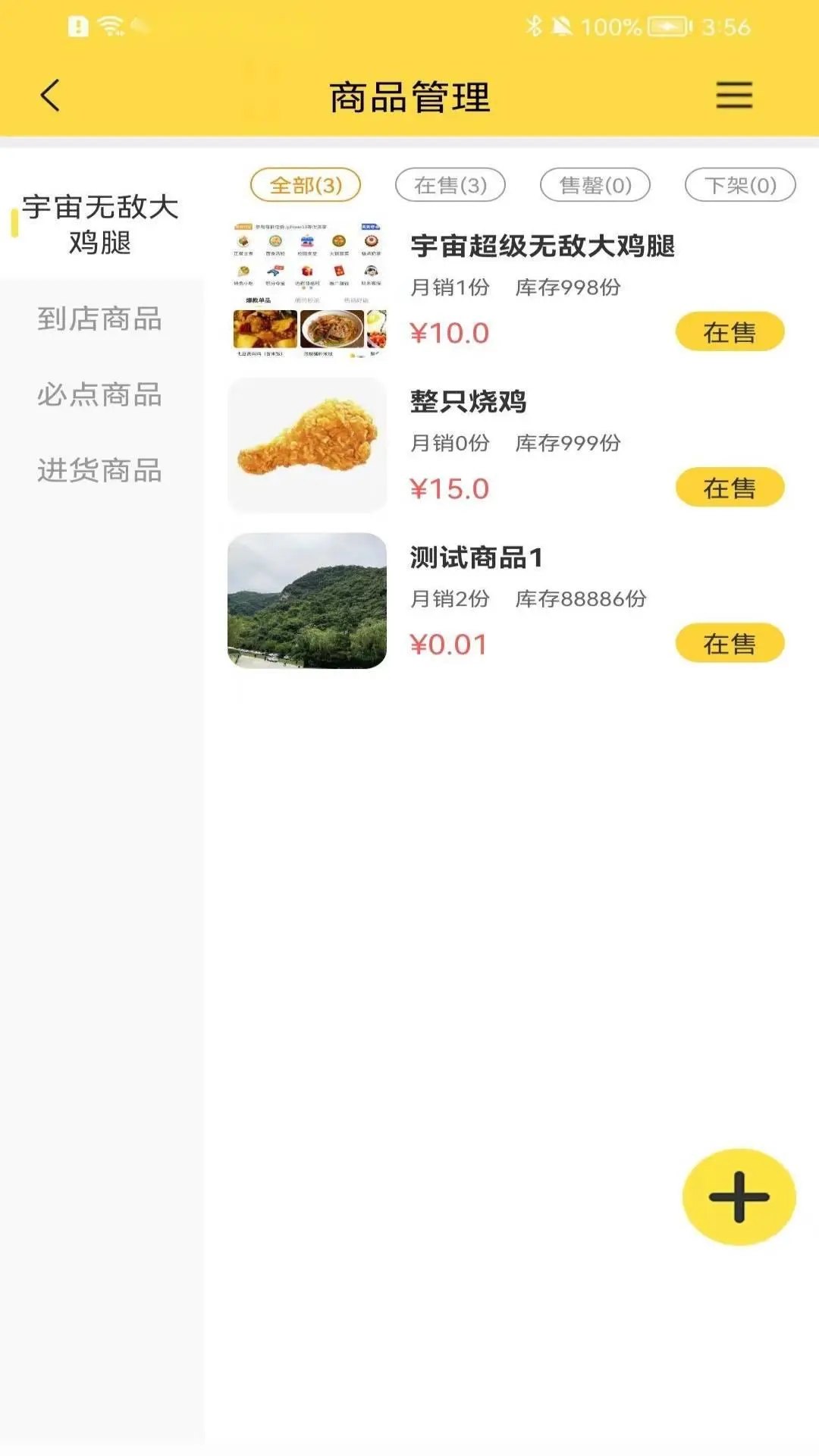Screen dimensions: 819x1456
Task: Tap the 在售 button for 整只烧鸡
Action: pyautogui.click(x=730, y=488)
